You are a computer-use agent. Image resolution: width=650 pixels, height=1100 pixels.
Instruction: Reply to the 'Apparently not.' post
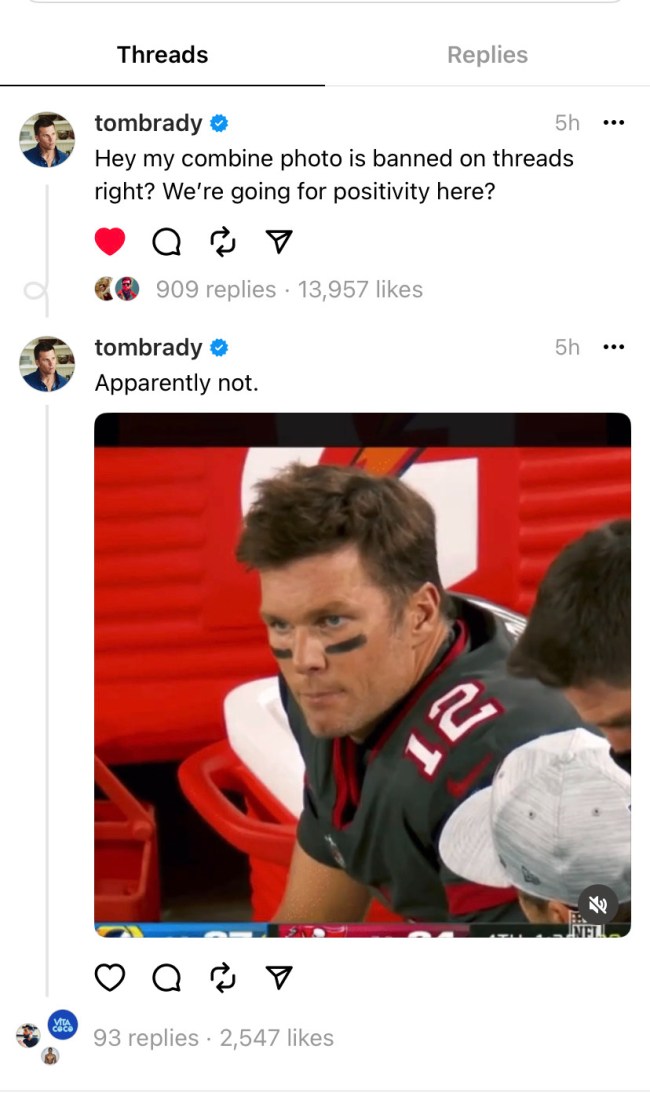(x=166, y=977)
